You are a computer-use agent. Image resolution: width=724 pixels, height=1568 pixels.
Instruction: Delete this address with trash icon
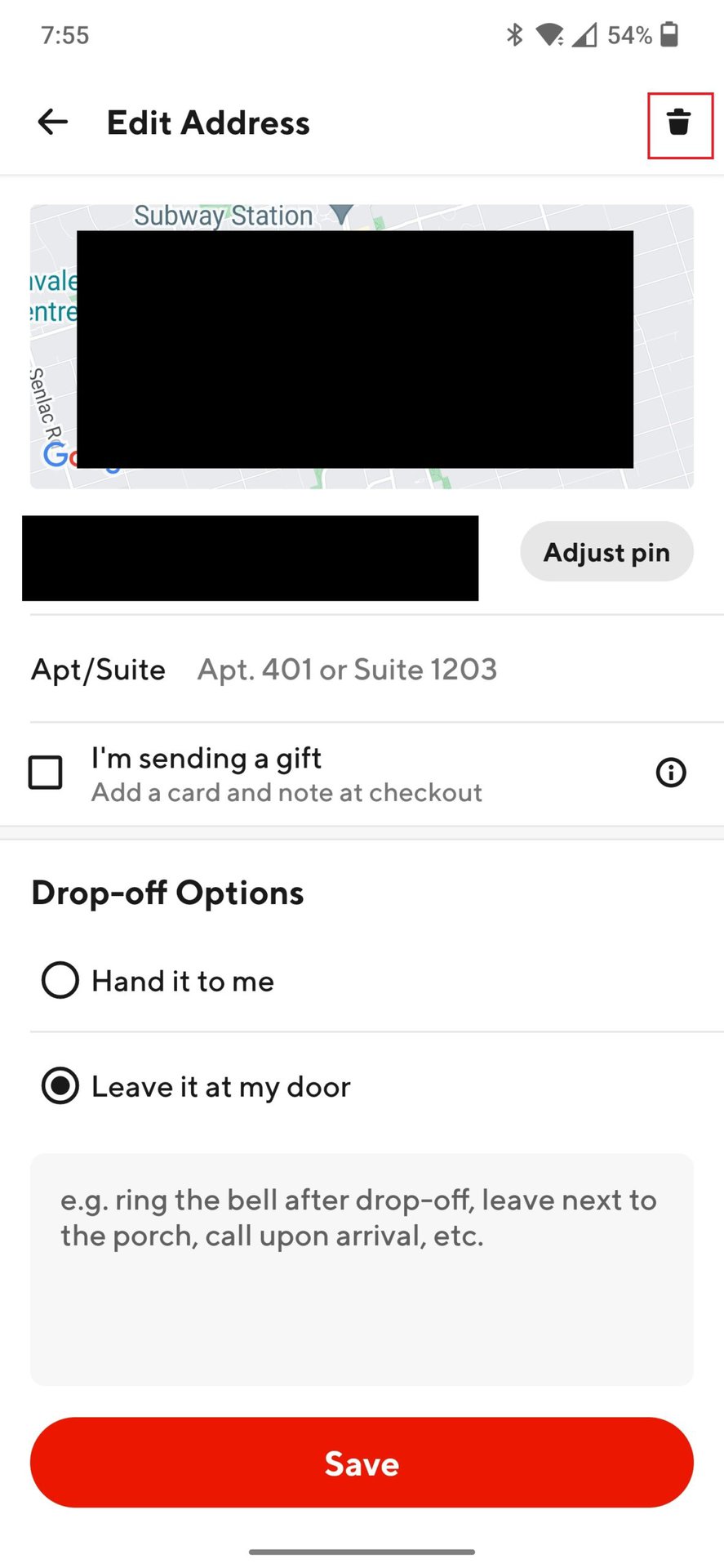[x=679, y=123]
